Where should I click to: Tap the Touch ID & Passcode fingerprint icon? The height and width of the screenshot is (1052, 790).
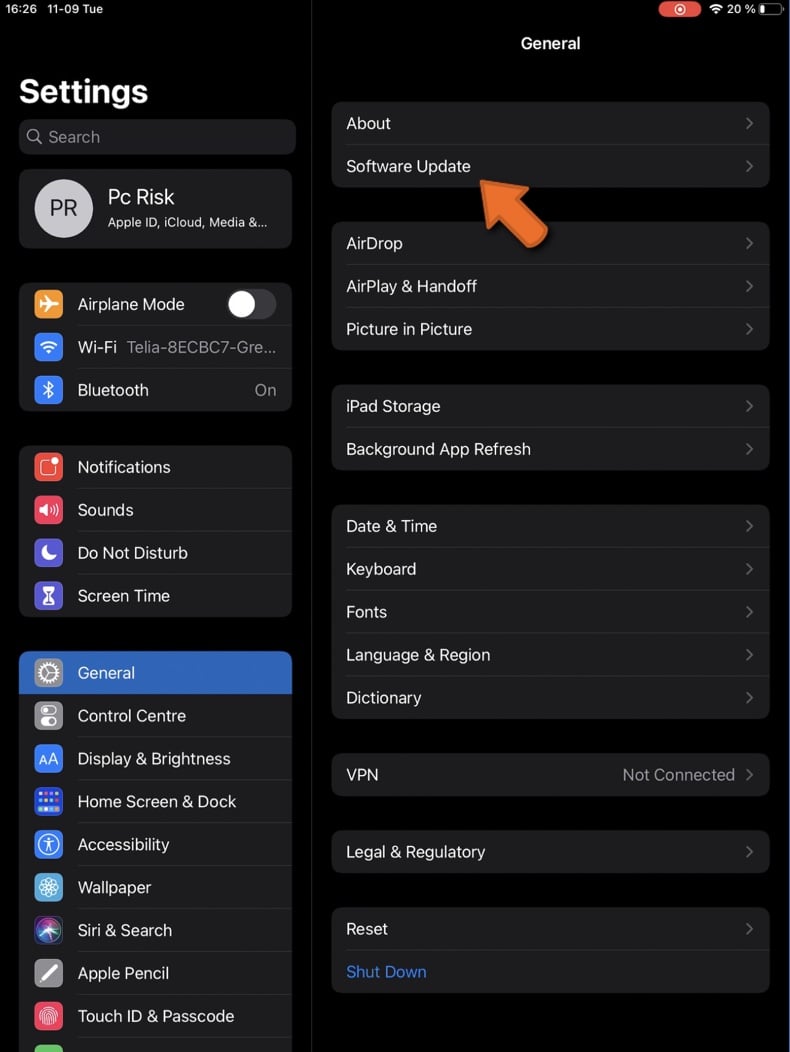pos(48,1016)
